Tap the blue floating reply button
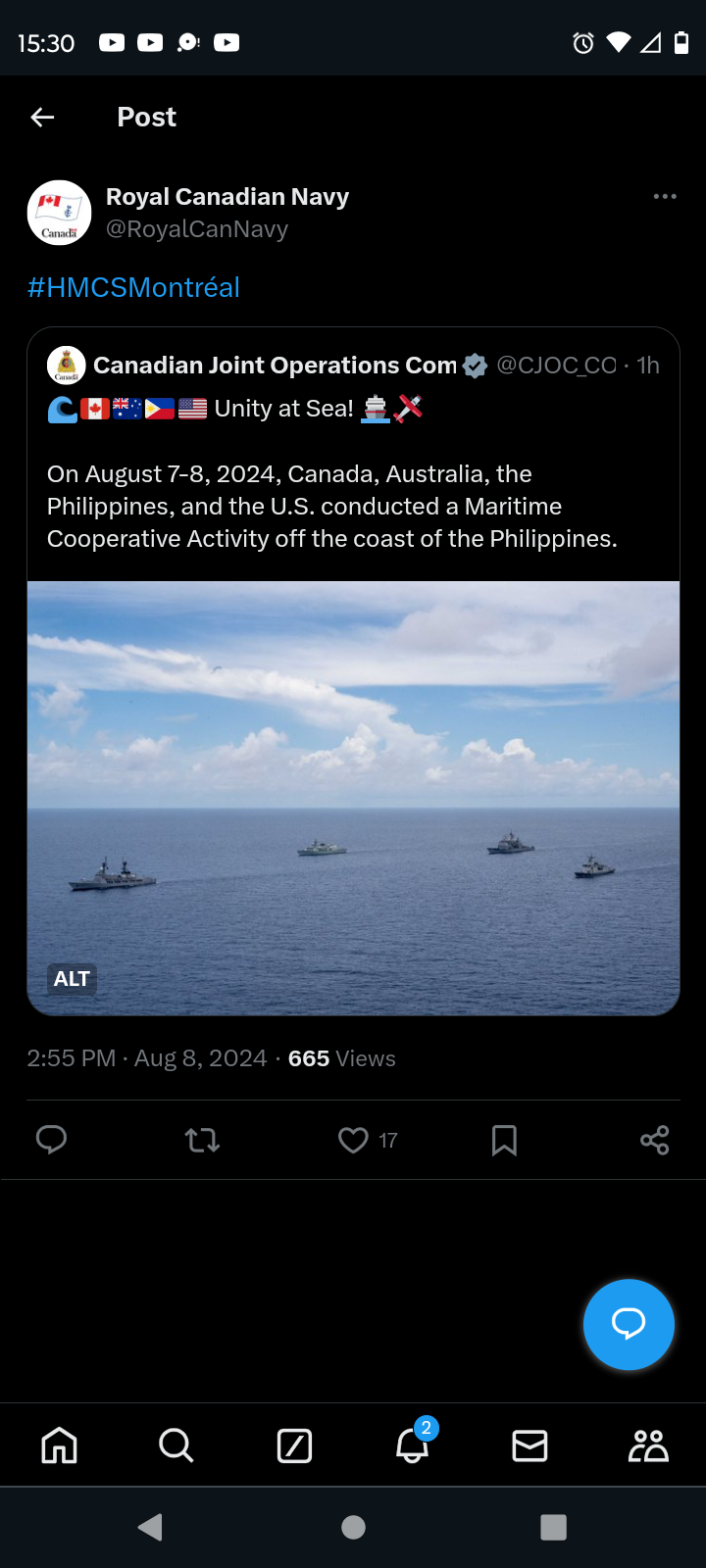Viewport: 706px width, 1568px height. pyautogui.click(x=629, y=1324)
